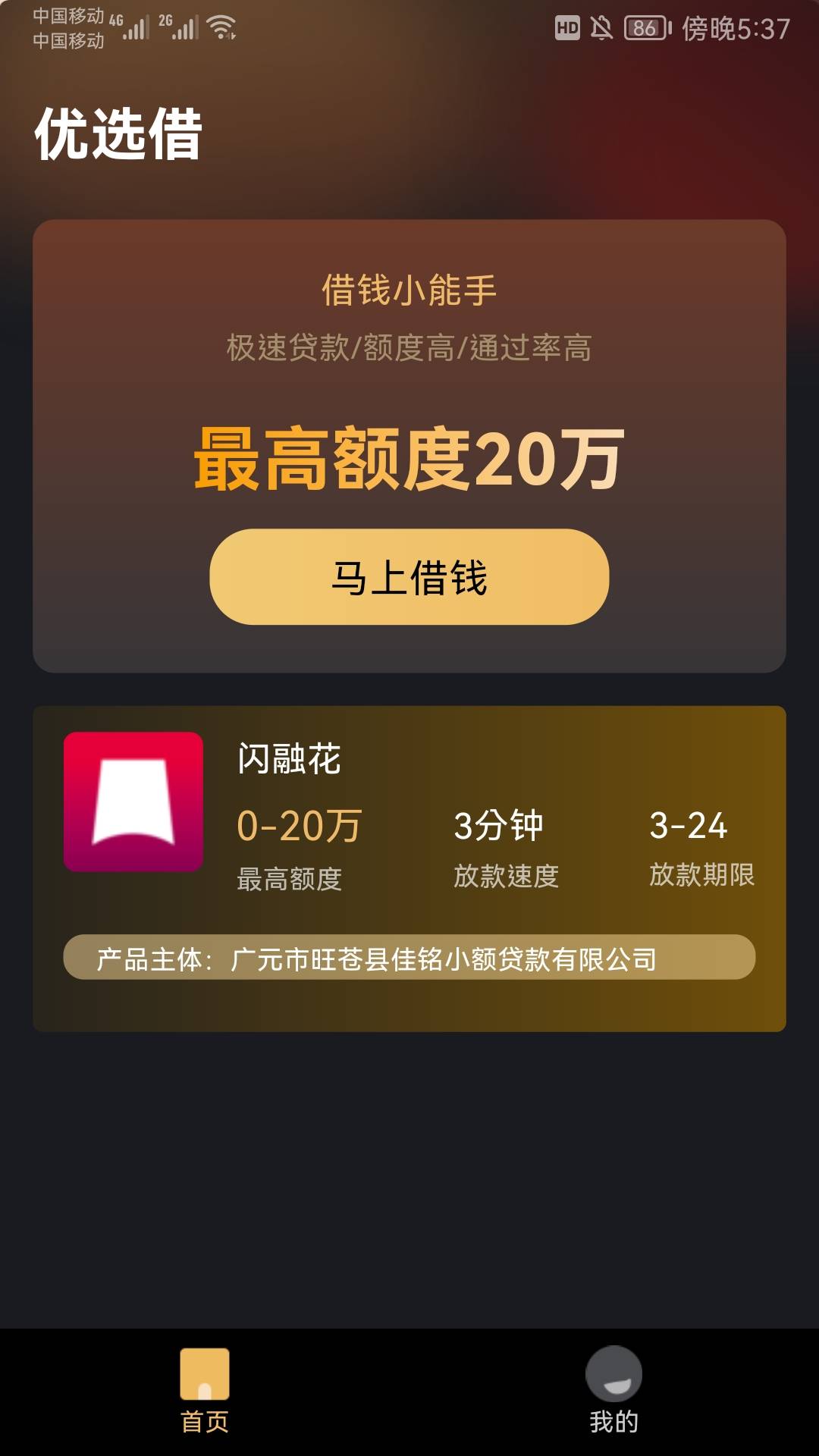Select the 首页 tab
819x1456 pixels.
[204, 1391]
